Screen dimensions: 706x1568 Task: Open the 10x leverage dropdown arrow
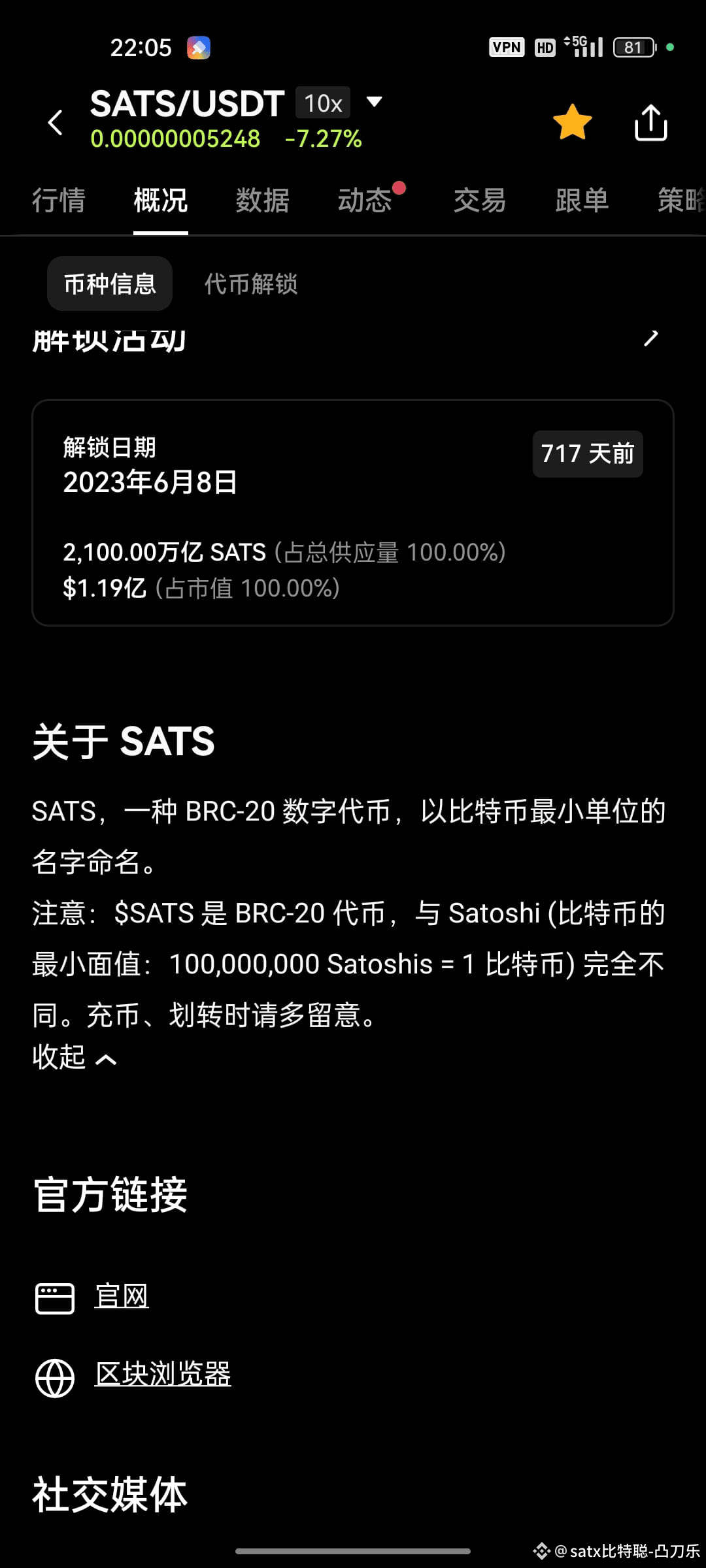(x=375, y=103)
